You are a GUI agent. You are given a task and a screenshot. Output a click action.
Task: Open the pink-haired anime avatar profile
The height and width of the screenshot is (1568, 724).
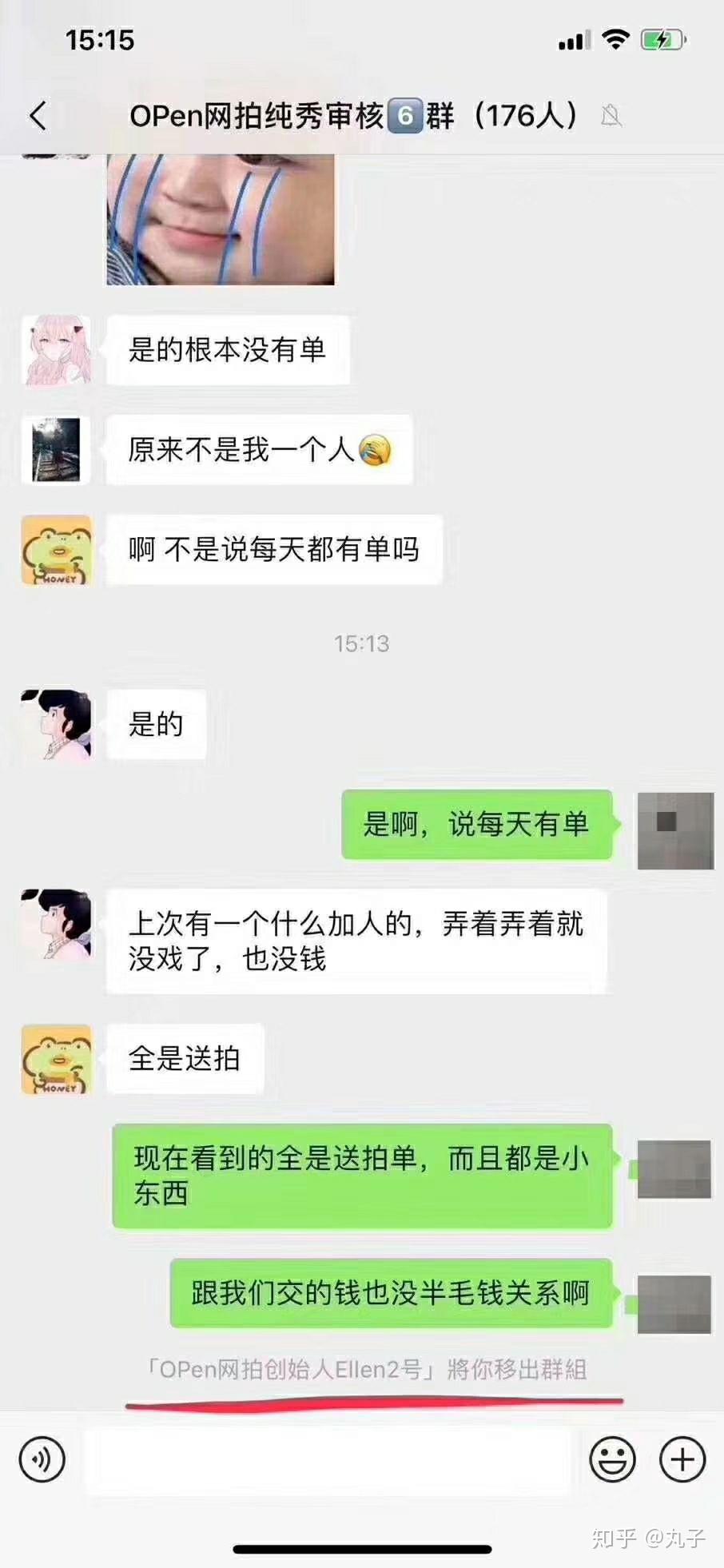55,350
